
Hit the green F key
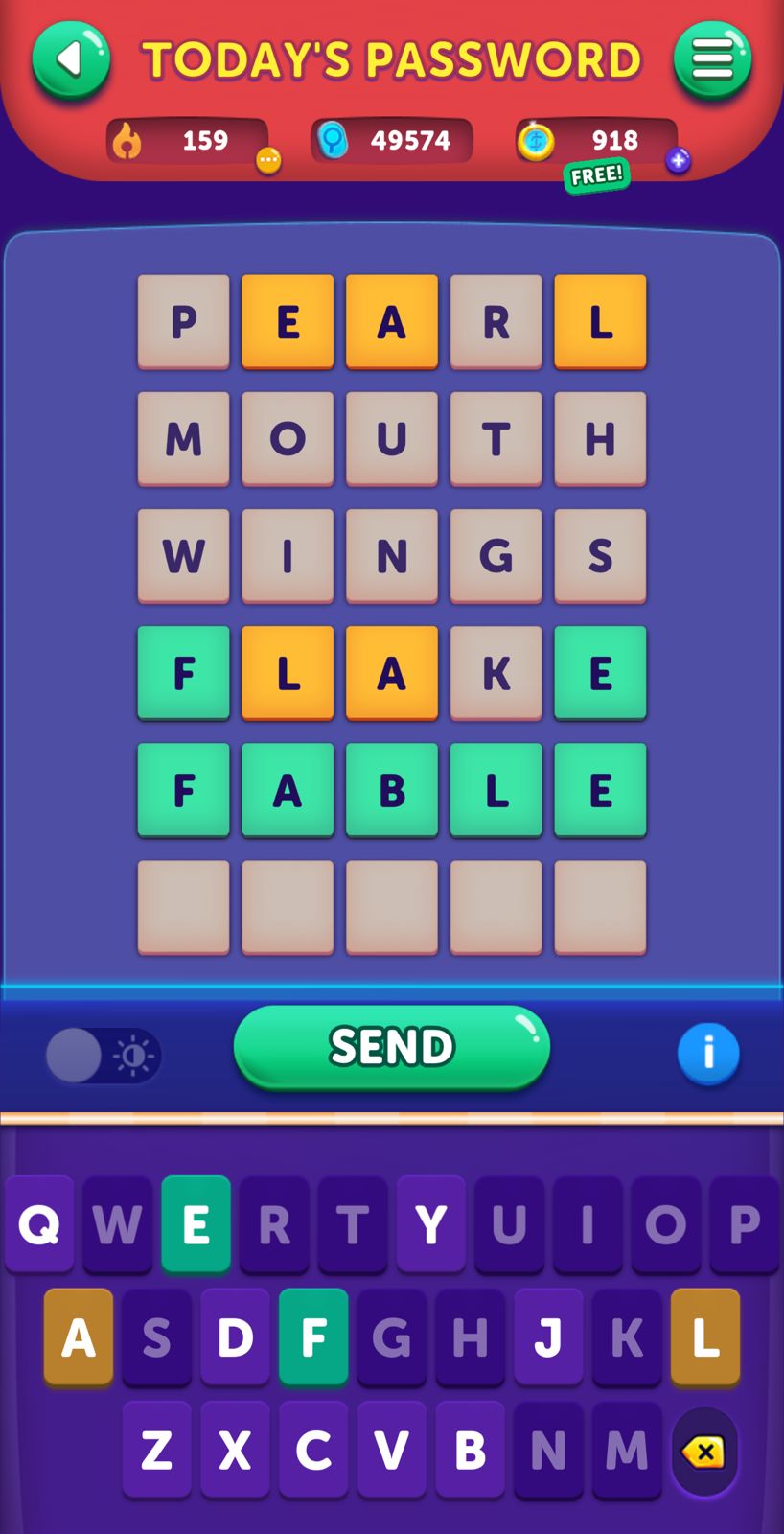tap(313, 1336)
